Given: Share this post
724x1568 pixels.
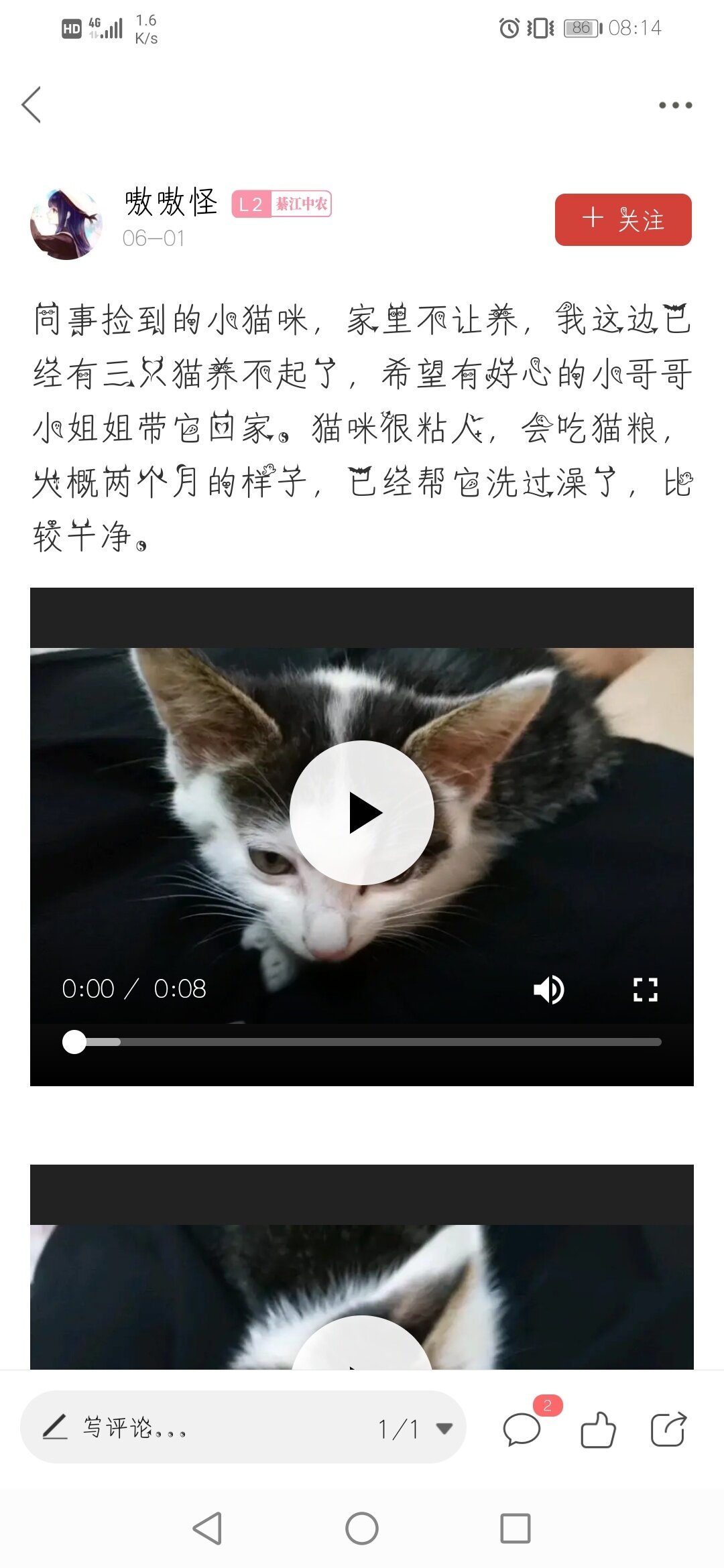Looking at the screenshot, I should coord(668,1429).
